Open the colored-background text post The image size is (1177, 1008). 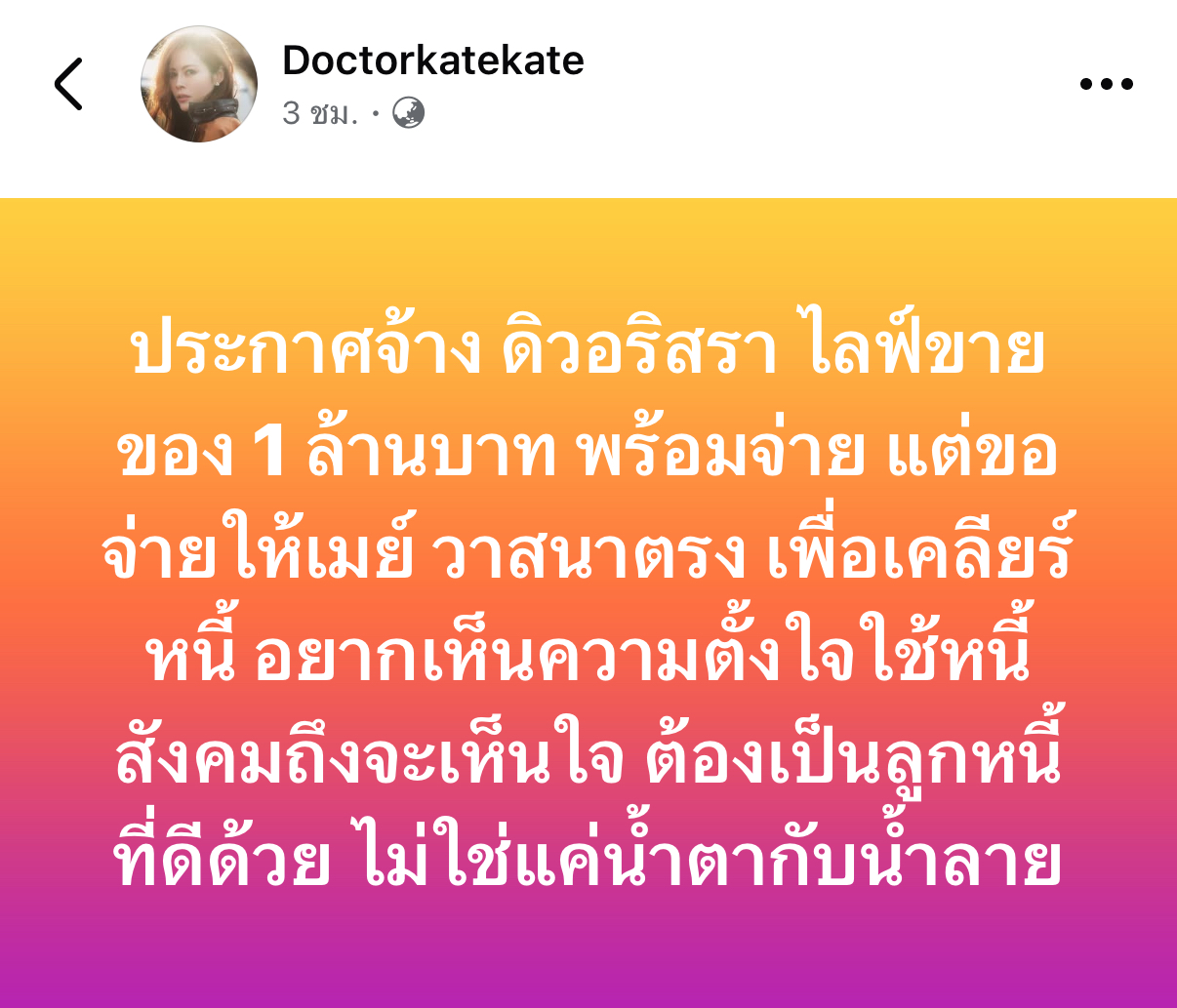588,602
